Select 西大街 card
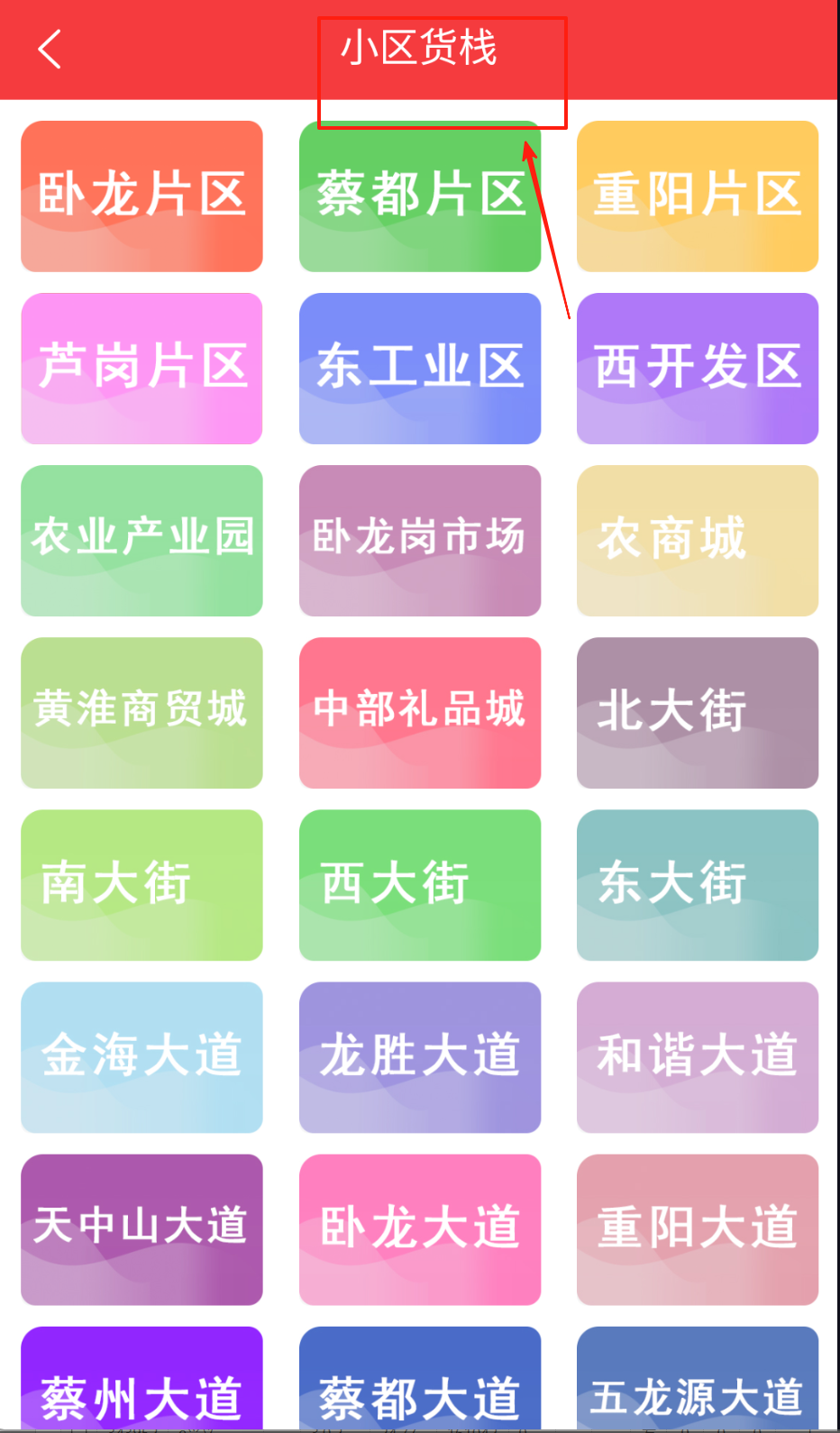The image size is (840, 1433). (x=420, y=885)
